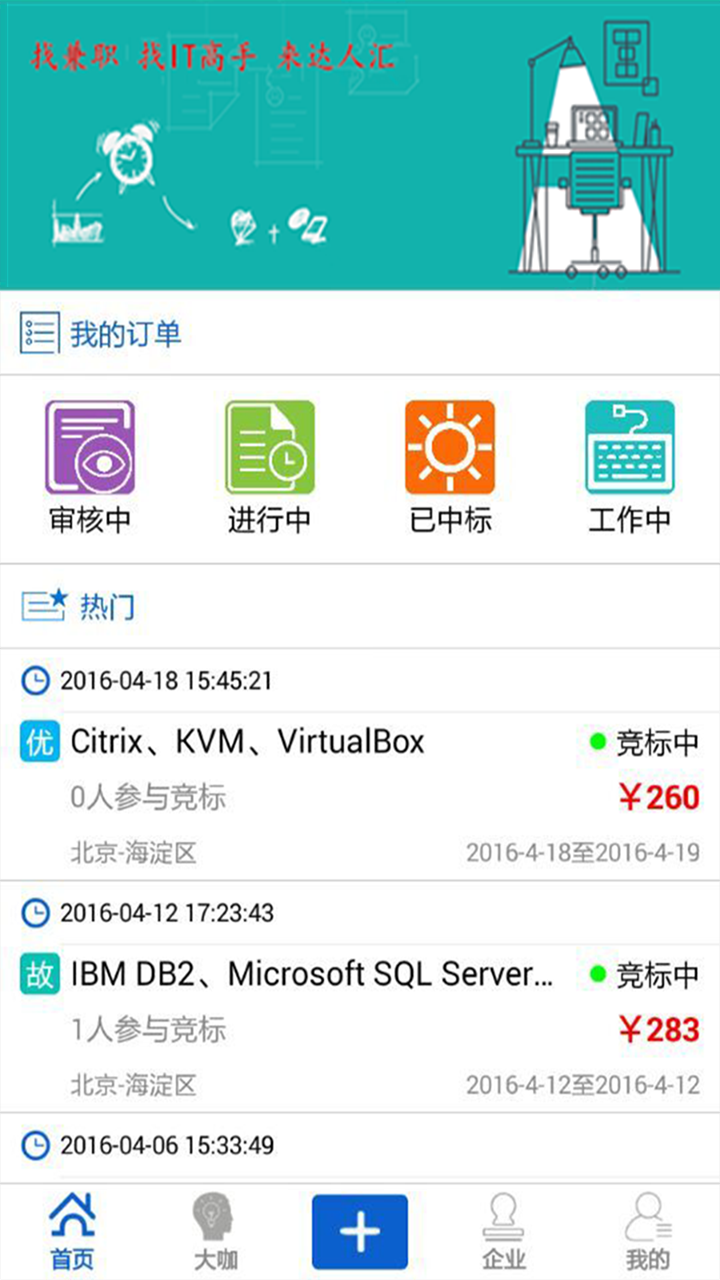View the 已中标 orders
This screenshot has height=1280, width=720.
450,466
